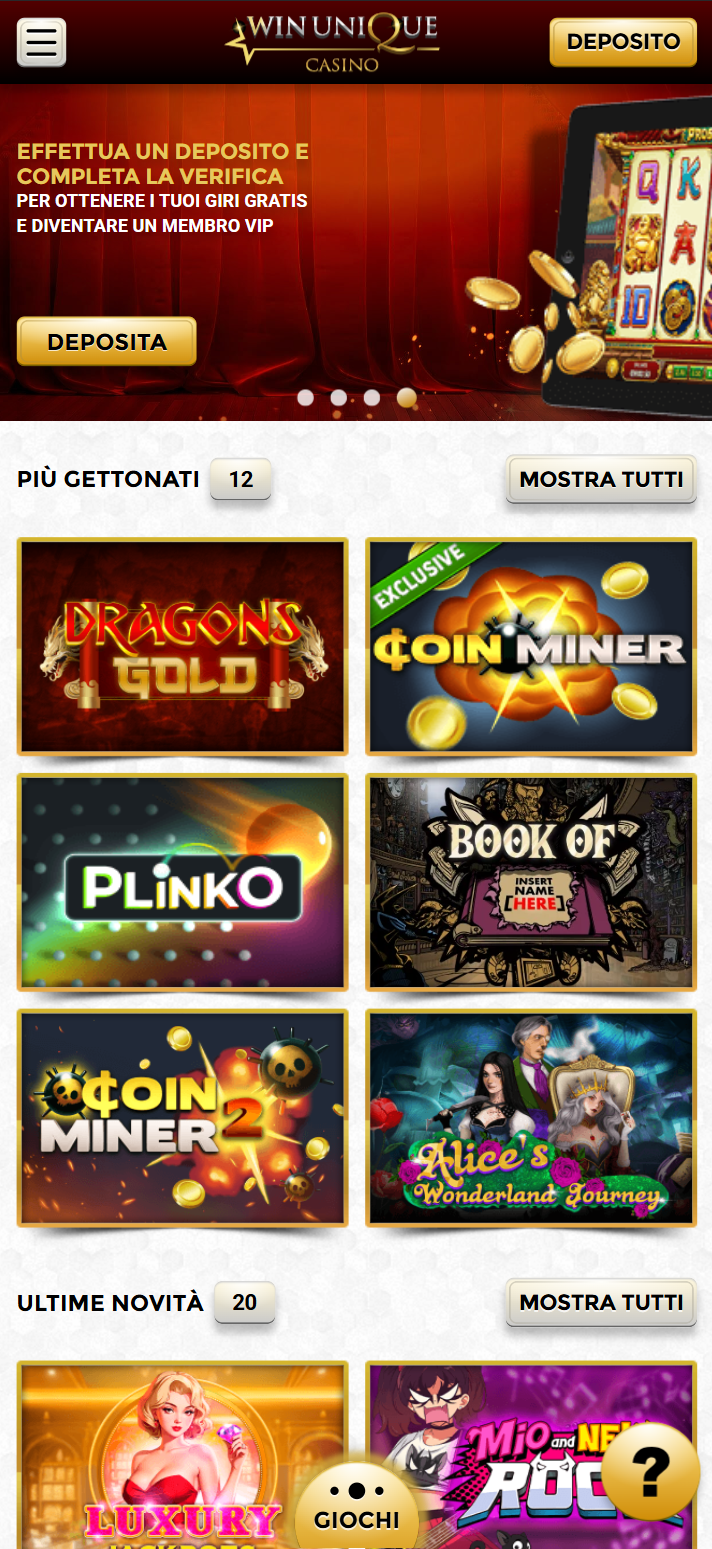Show all Ultime Novità games
Viewport: 712px width, 1549px height.
pyautogui.click(x=601, y=1302)
